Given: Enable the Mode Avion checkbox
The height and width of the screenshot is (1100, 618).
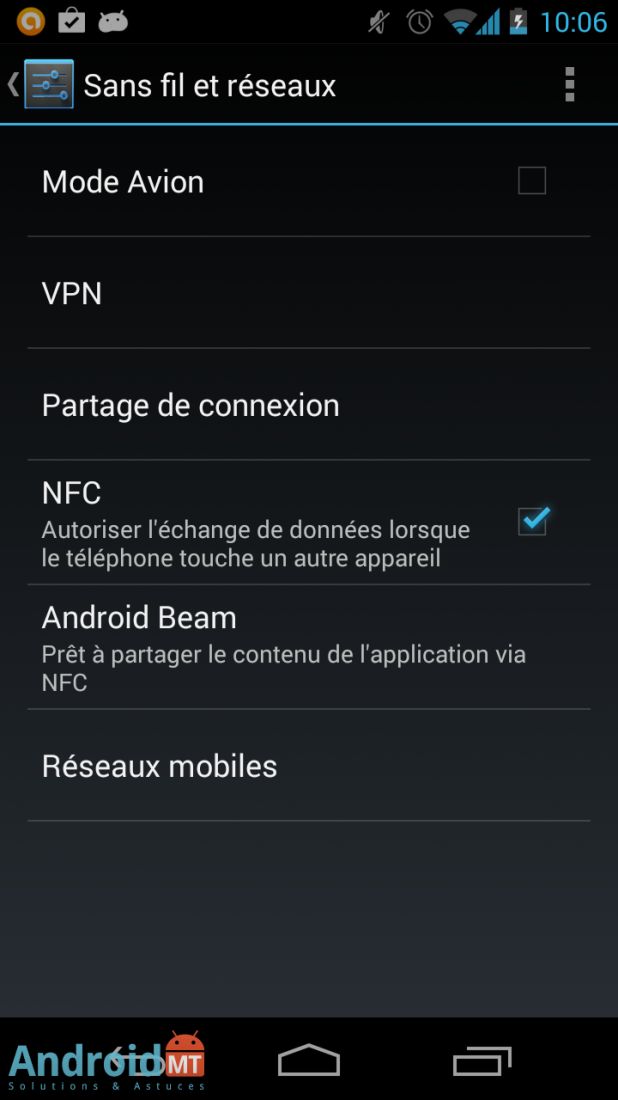Looking at the screenshot, I should 531,181.
